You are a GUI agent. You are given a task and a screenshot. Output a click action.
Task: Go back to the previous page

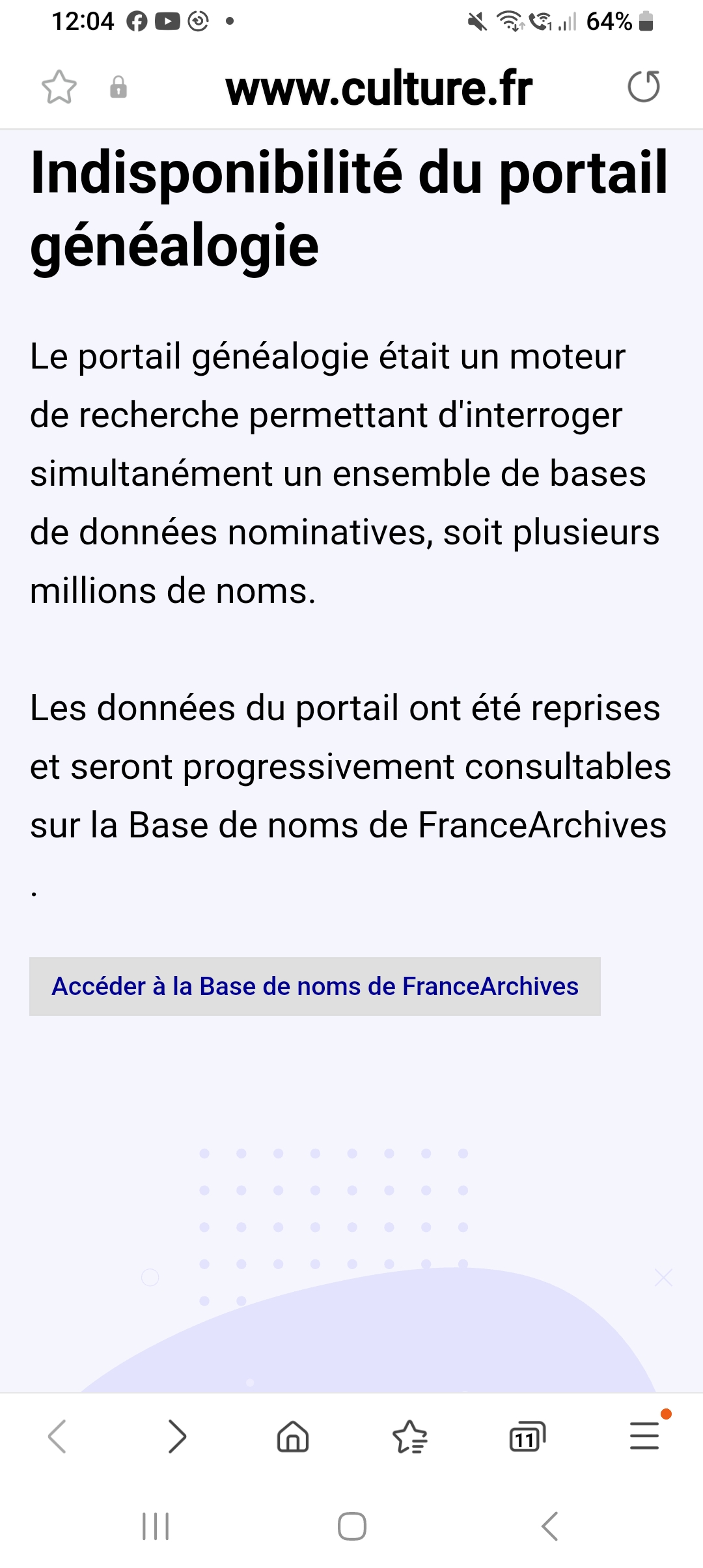(58, 1436)
